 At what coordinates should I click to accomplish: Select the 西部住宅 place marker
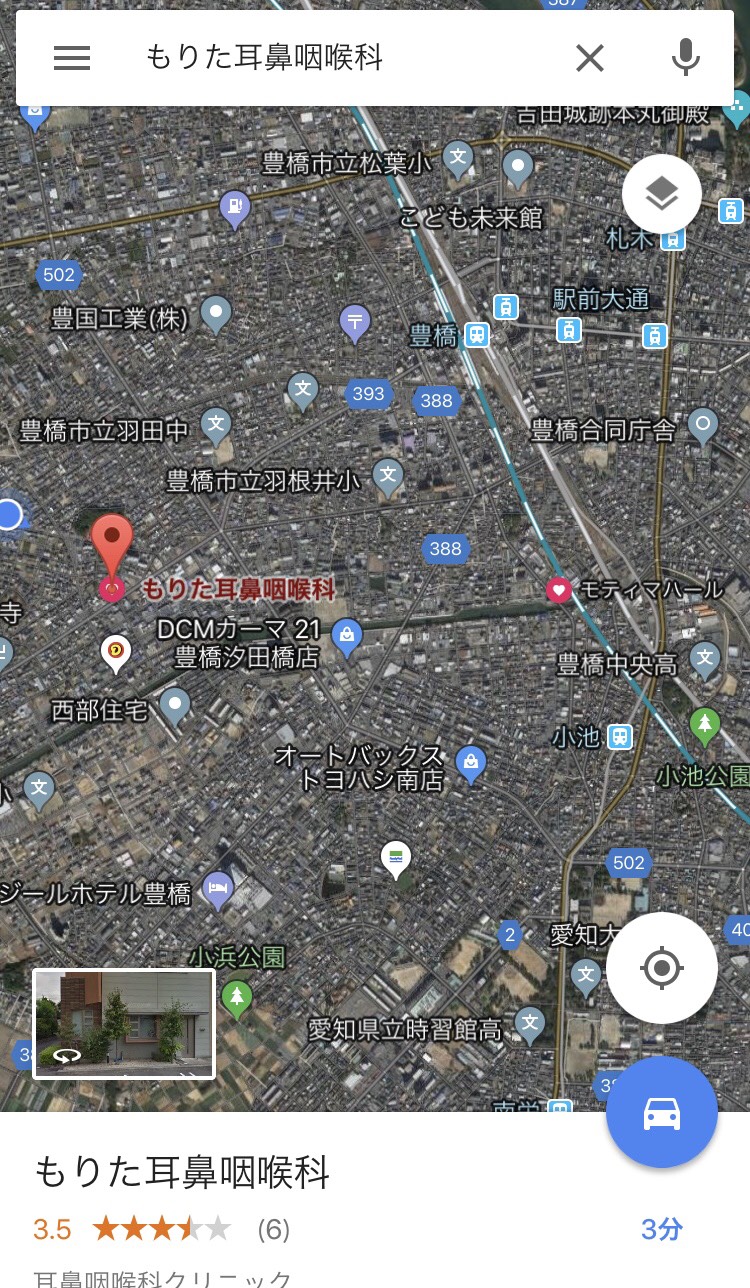coord(175,705)
